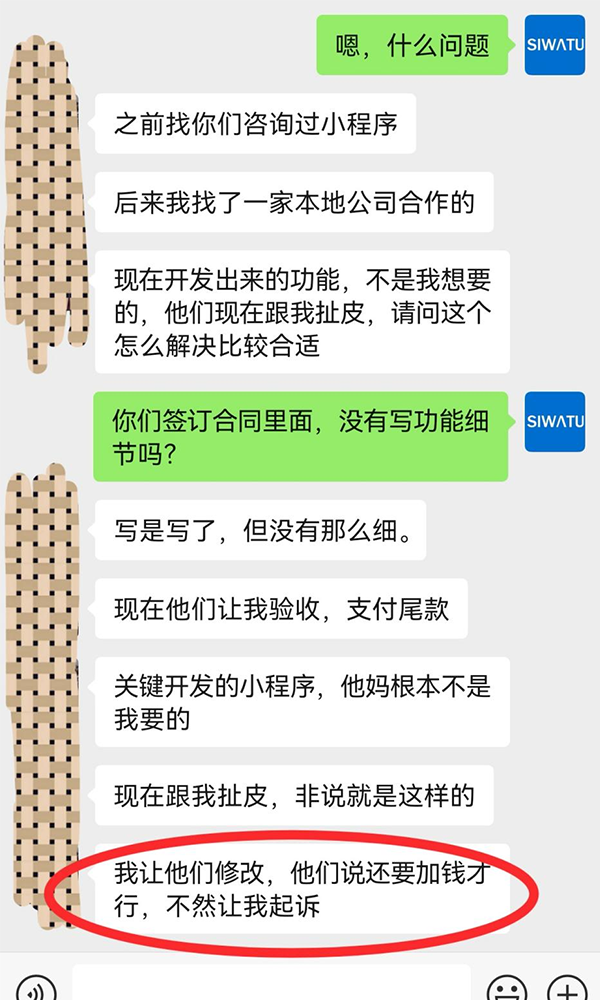This screenshot has height=1000, width=600.
Task: Focus the message text field
Action: click(x=270, y=985)
